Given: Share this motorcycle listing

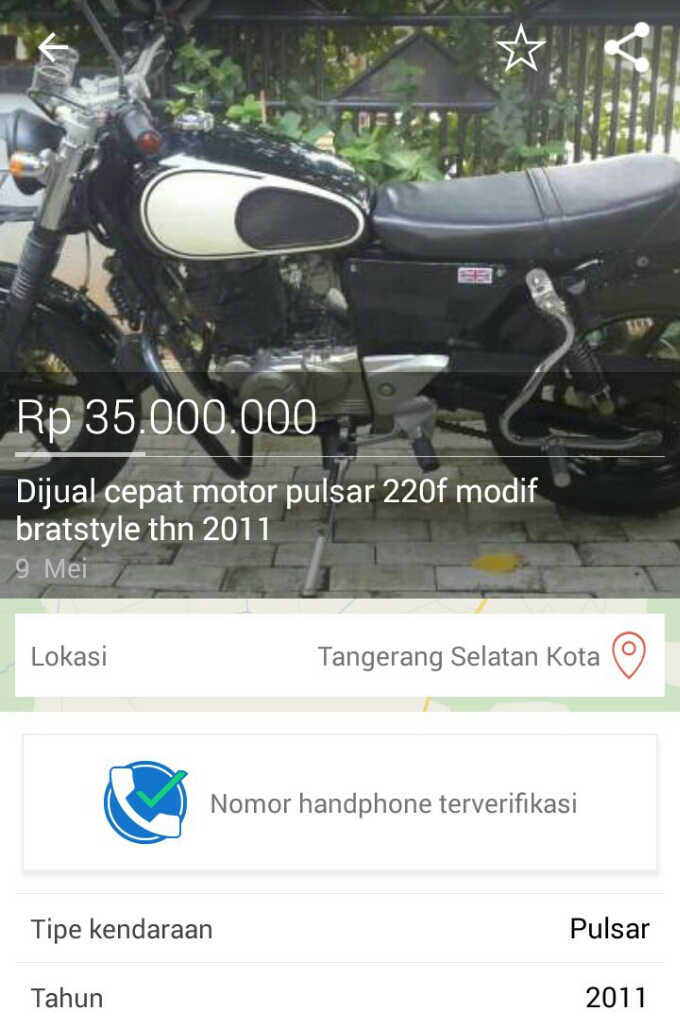Looking at the screenshot, I should [627, 48].
